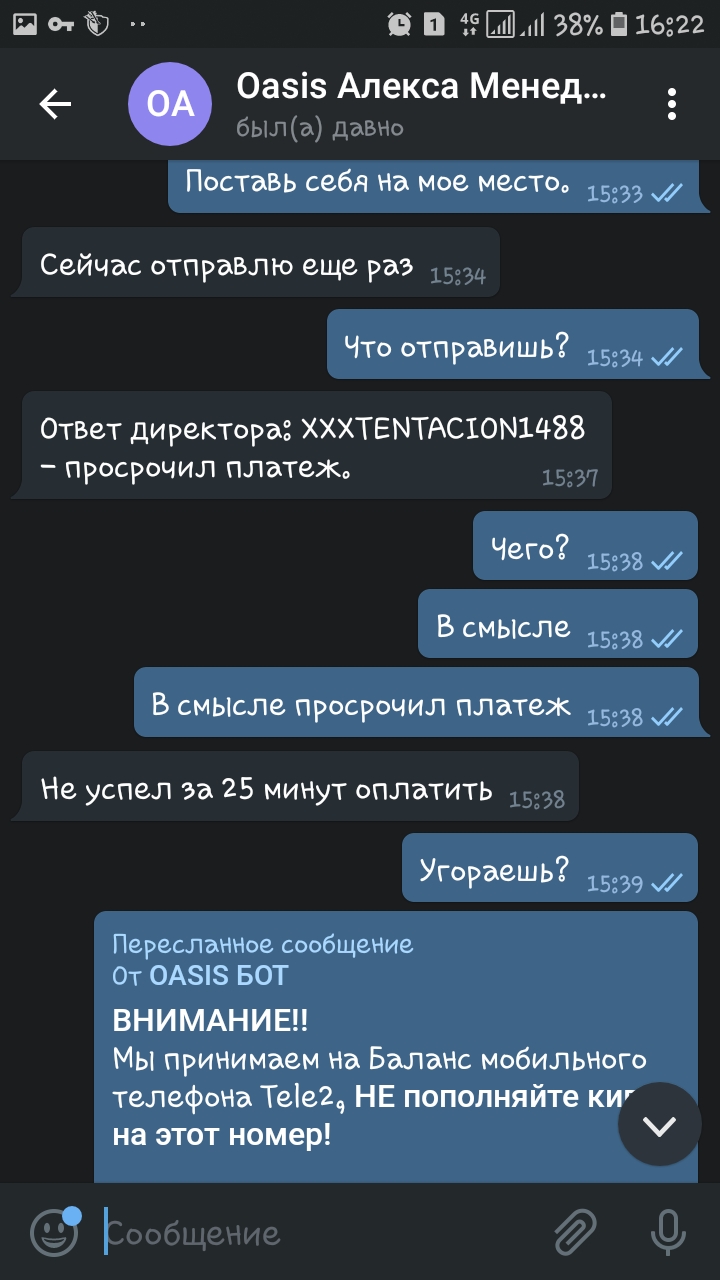Open the emoji picker
Viewport: 720px width, 1280px height.
tap(54, 1232)
